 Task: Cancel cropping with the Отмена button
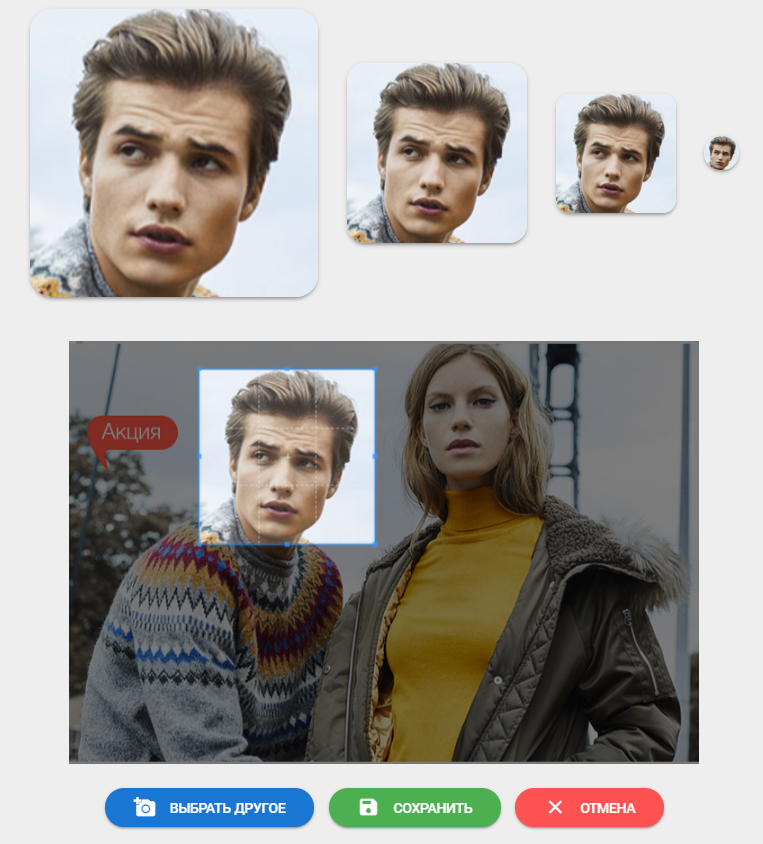coord(589,808)
